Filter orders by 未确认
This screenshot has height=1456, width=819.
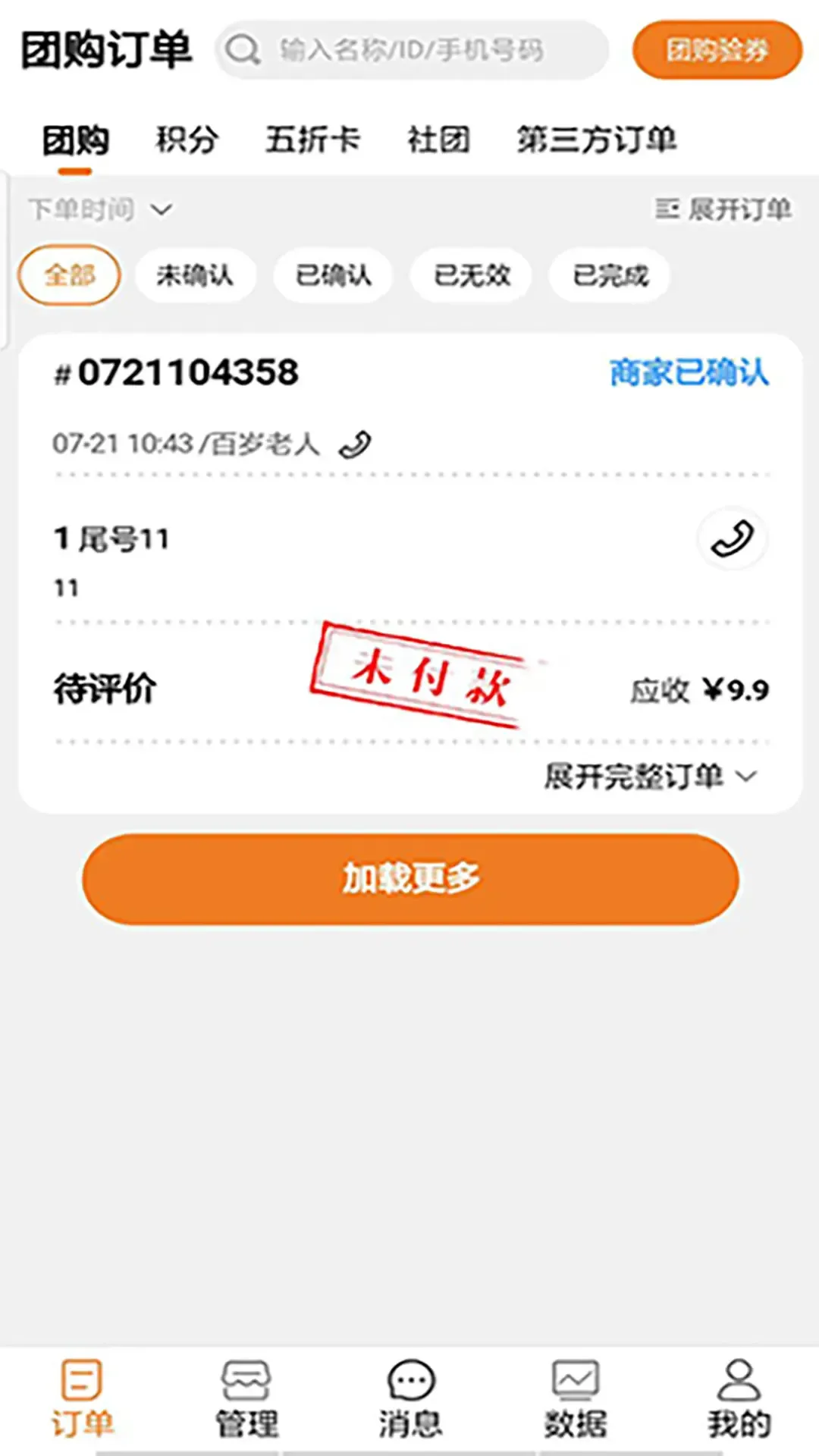pyautogui.click(x=195, y=275)
